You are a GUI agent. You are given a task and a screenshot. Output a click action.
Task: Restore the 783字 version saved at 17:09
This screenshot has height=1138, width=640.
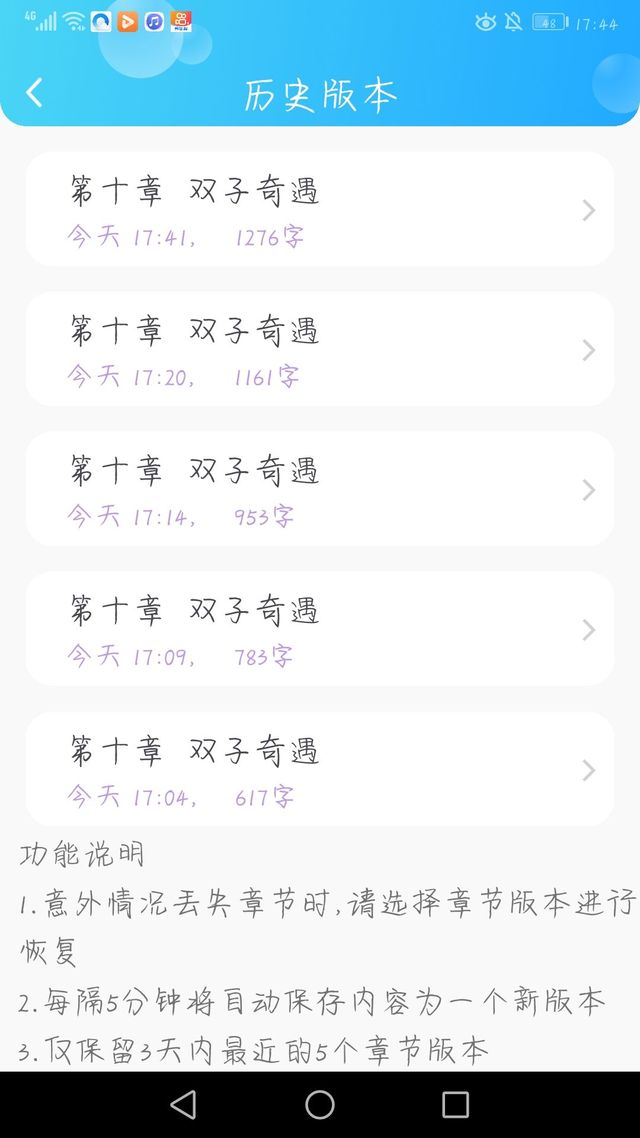point(320,629)
